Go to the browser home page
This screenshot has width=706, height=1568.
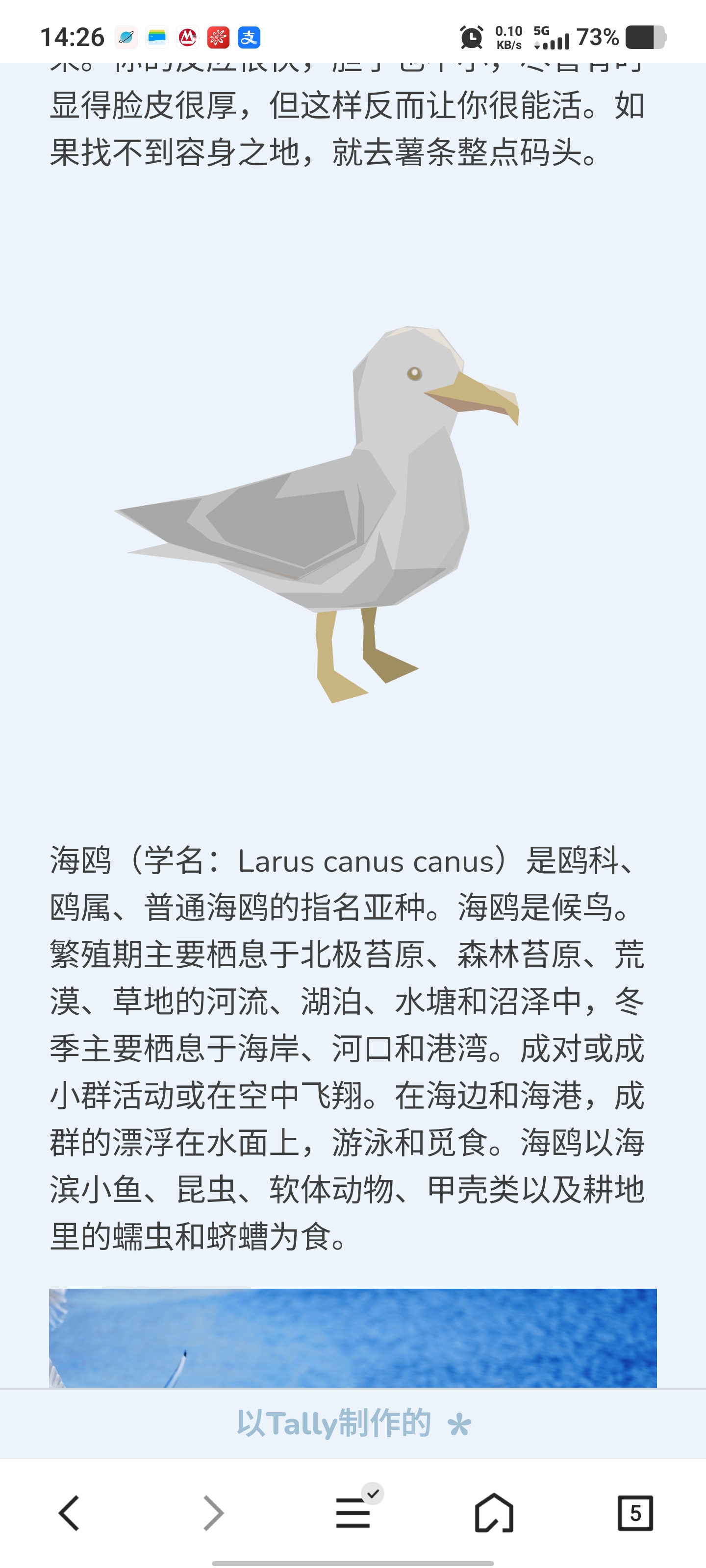tap(494, 1513)
